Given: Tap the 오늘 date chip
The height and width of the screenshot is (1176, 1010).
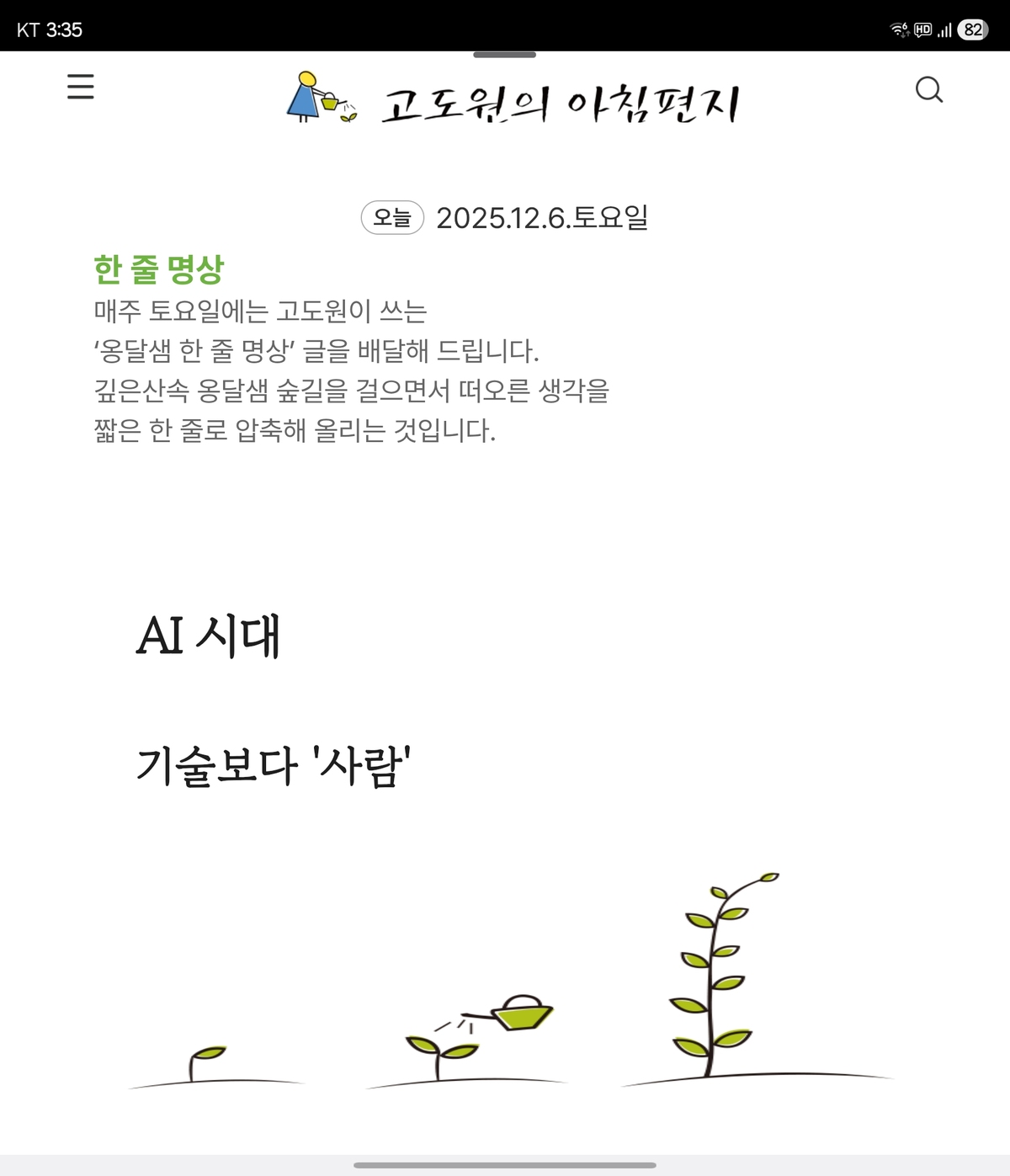Looking at the screenshot, I should [392, 218].
